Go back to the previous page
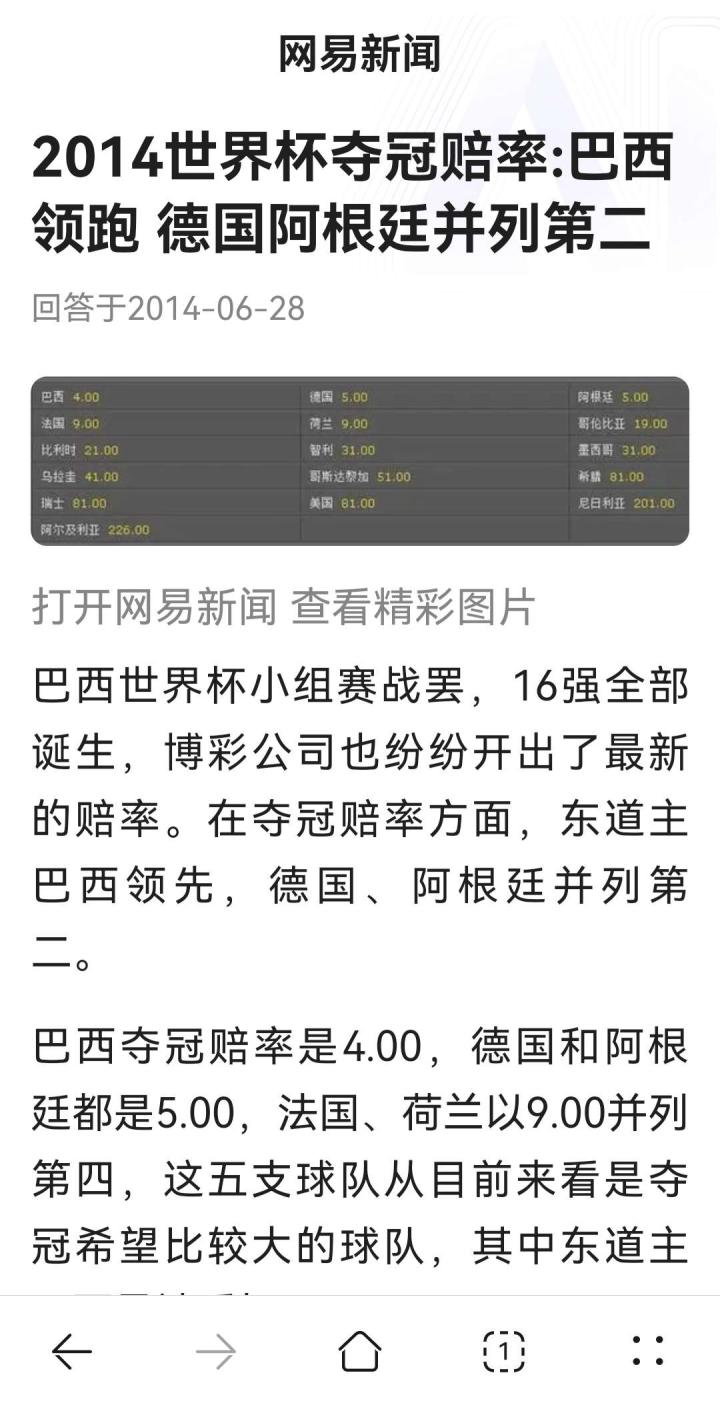Screen dimensions: 720x1407 click(72, 1353)
